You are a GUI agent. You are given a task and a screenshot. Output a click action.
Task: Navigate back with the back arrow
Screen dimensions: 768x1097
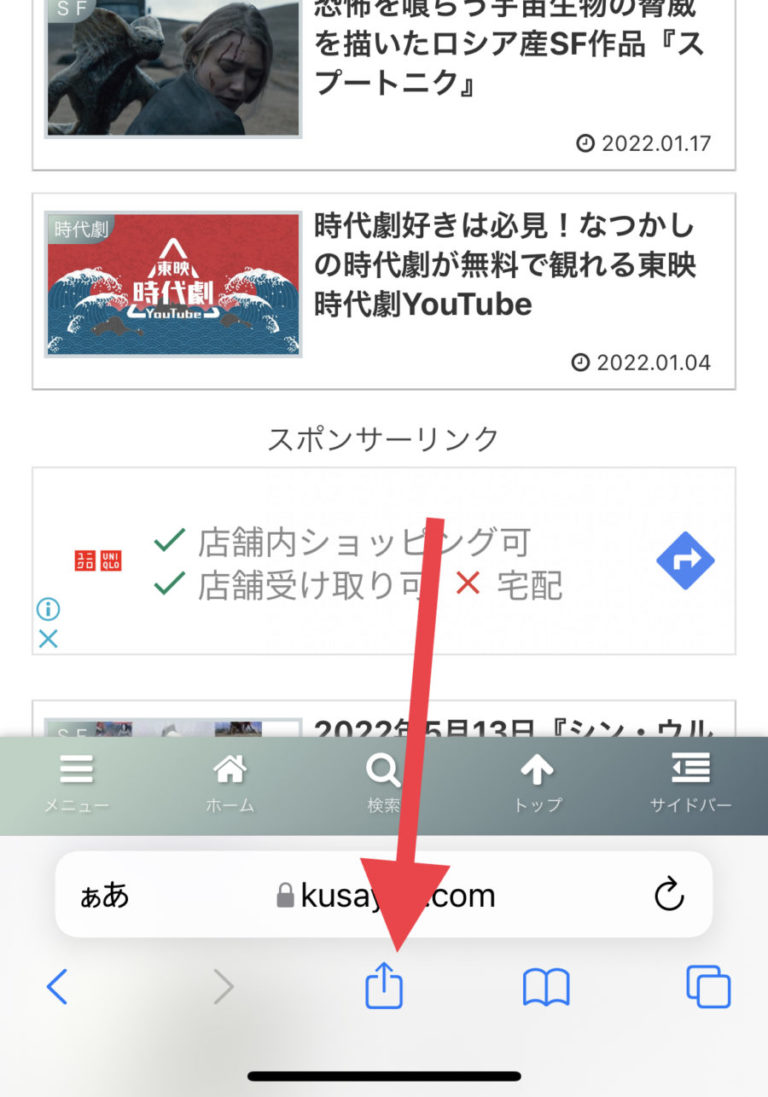click(x=57, y=987)
